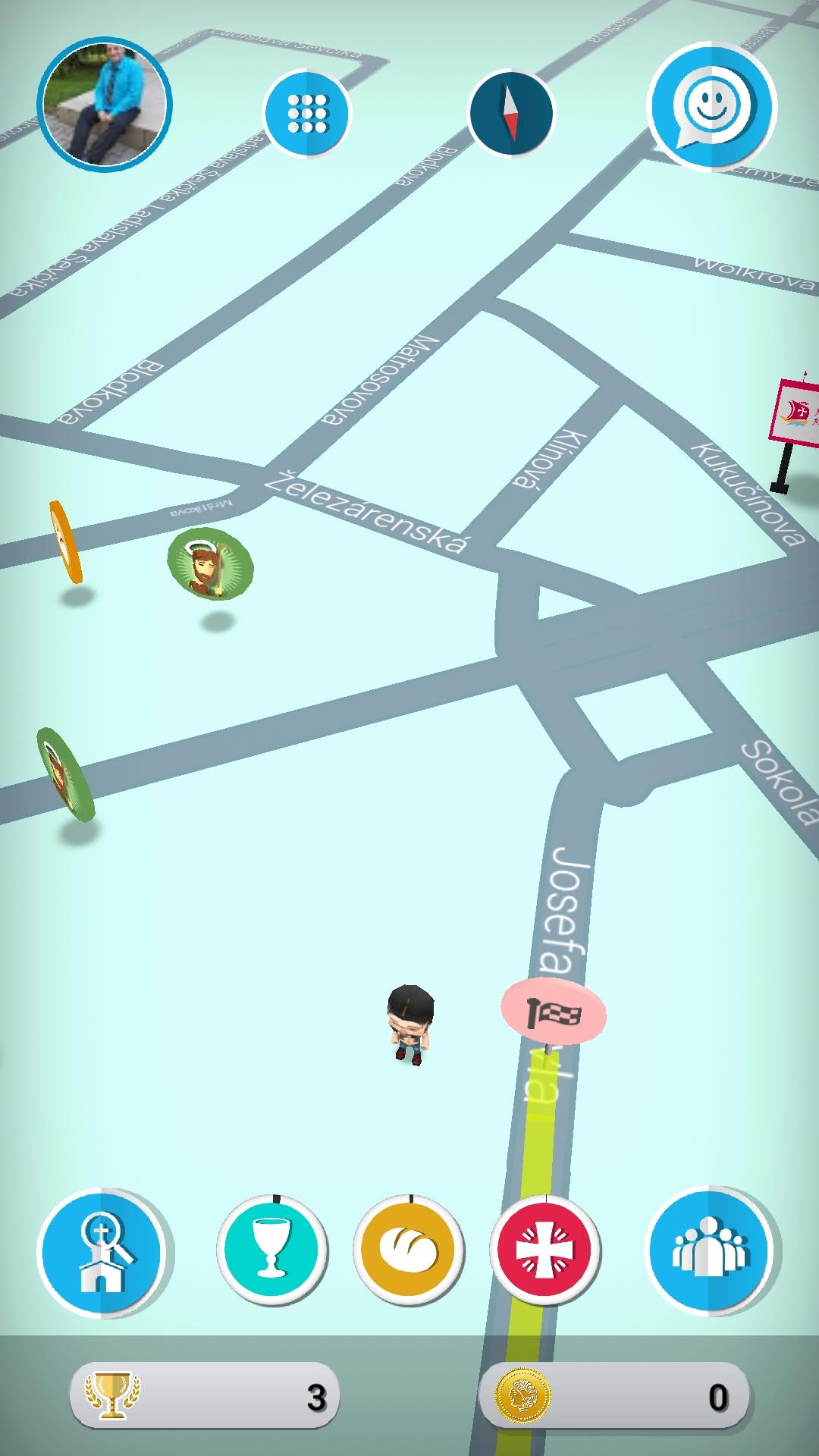Collect the green saint token near Železárenská
This screenshot has height=1456, width=819.
[210, 563]
